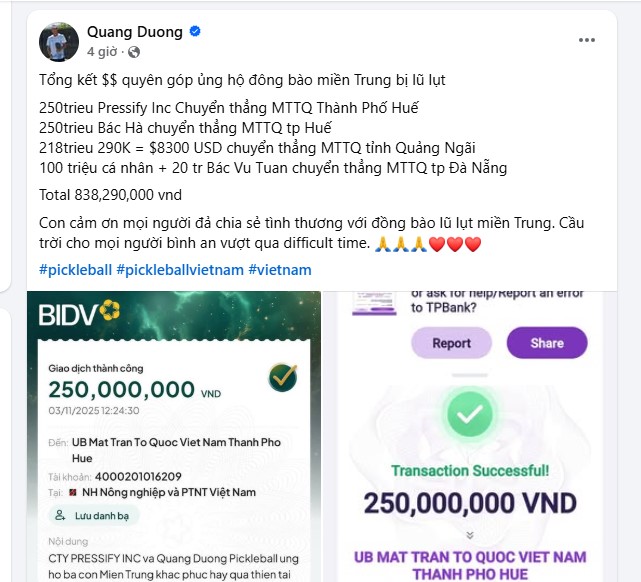
Task: Open the post timestamp 4 giờ
Action: point(103,51)
